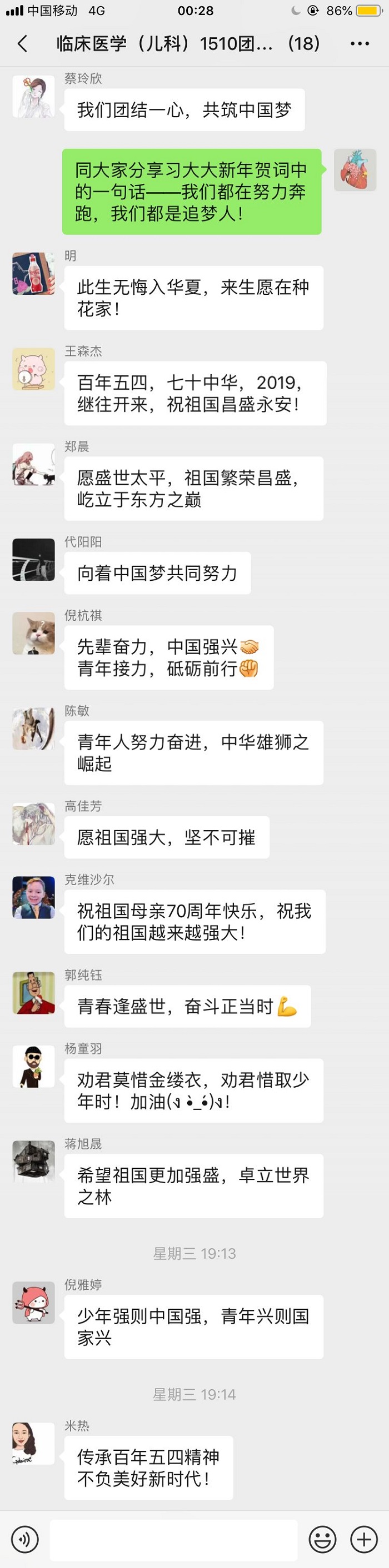View 克维沙尔's profile avatar
The width and height of the screenshot is (389, 1568).
(x=33, y=898)
